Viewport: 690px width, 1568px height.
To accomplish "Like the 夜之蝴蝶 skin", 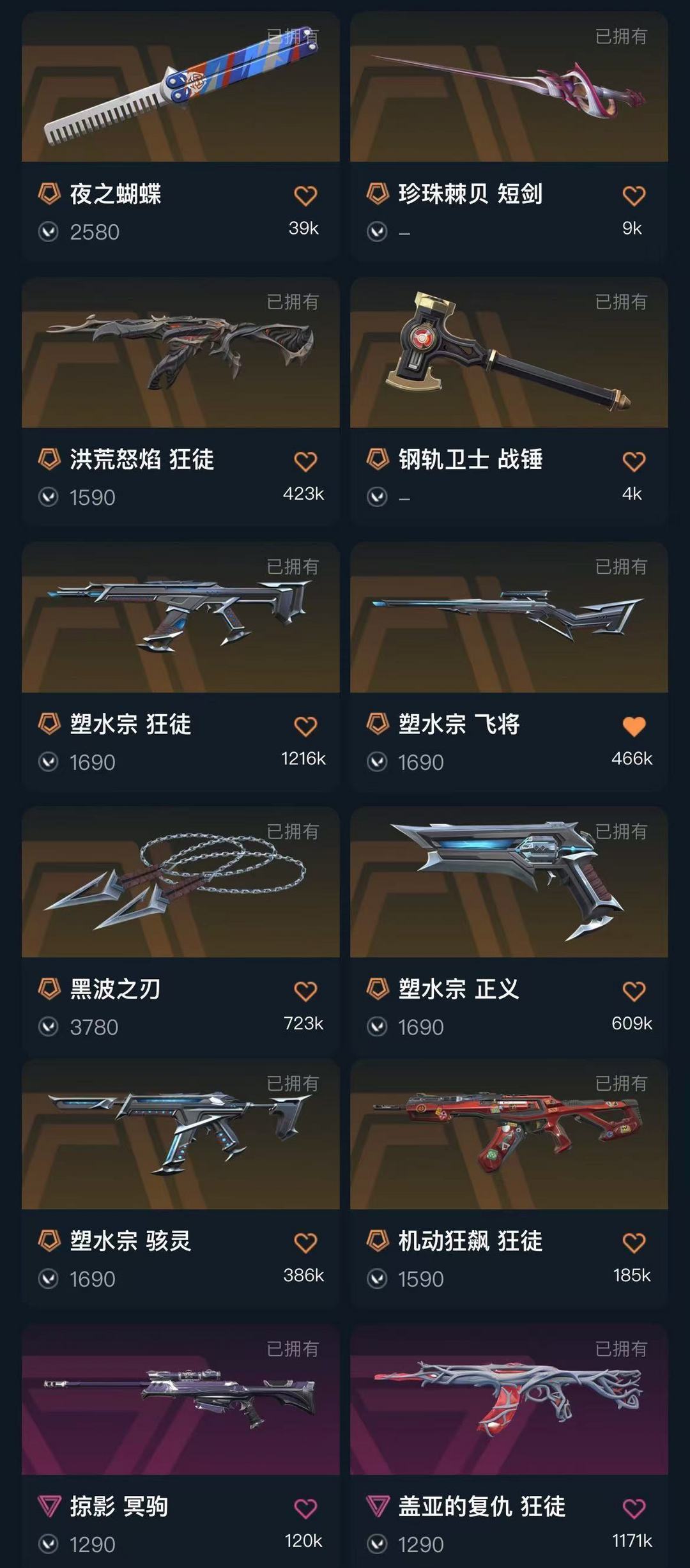I will click(305, 196).
